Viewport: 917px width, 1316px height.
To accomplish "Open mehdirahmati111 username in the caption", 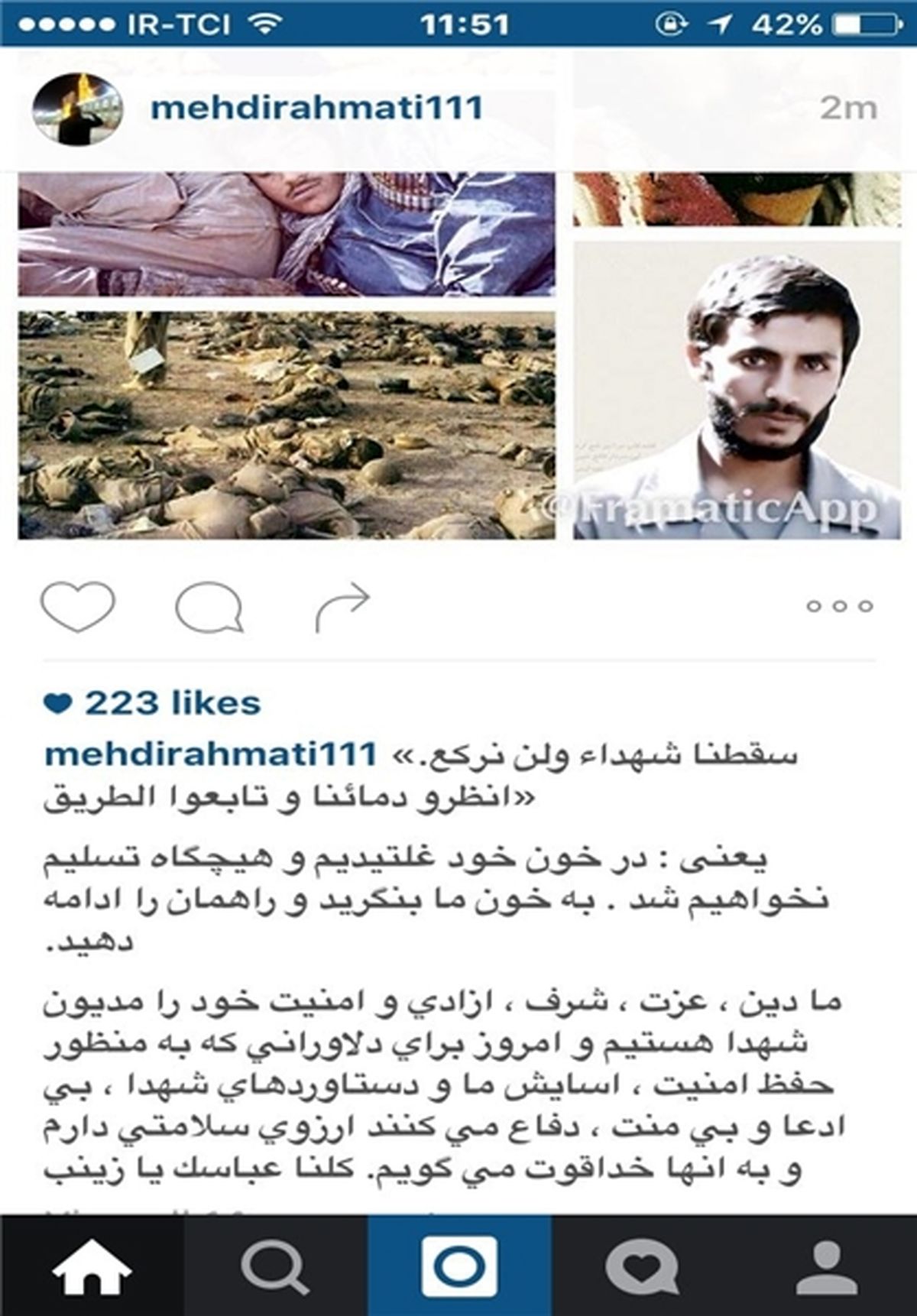I will pyautogui.click(x=211, y=754).
